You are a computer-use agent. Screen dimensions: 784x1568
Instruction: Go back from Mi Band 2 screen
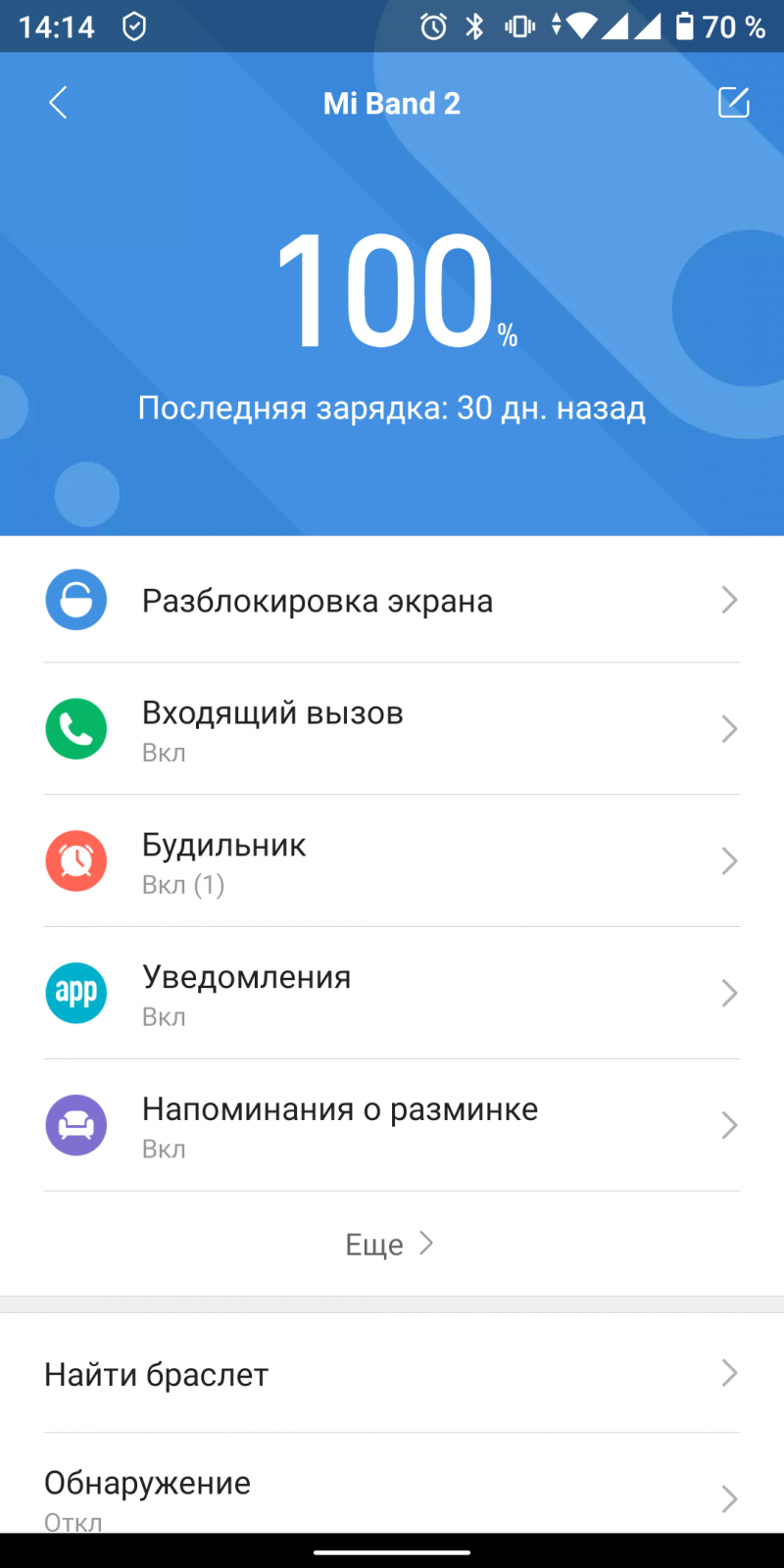tap(59, 103)
